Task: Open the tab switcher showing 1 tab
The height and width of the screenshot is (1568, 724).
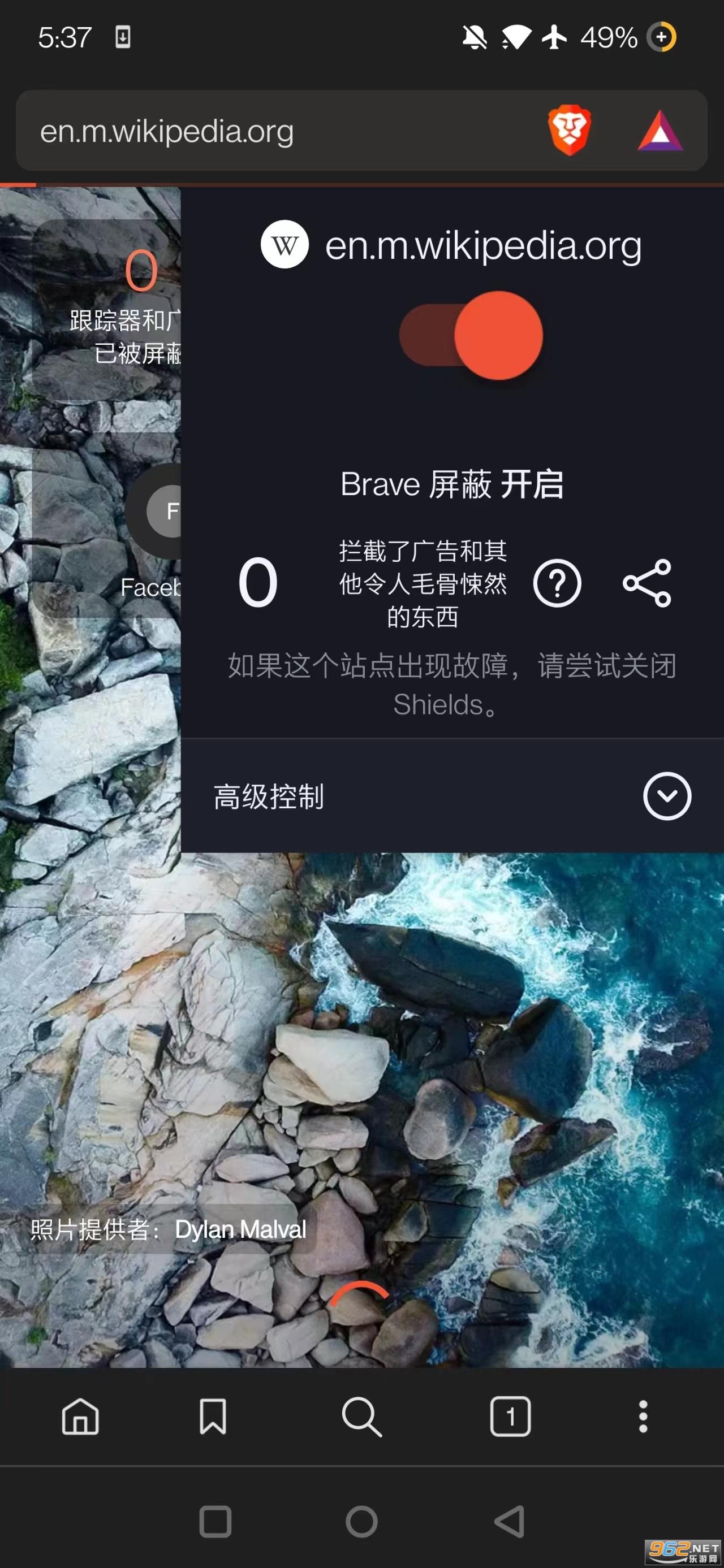Action: (x=510, y=1417)
